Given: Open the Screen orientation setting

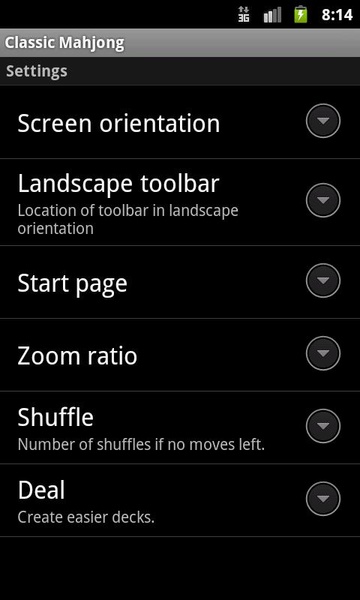Looking at the screenshot, I should point(180,122).
